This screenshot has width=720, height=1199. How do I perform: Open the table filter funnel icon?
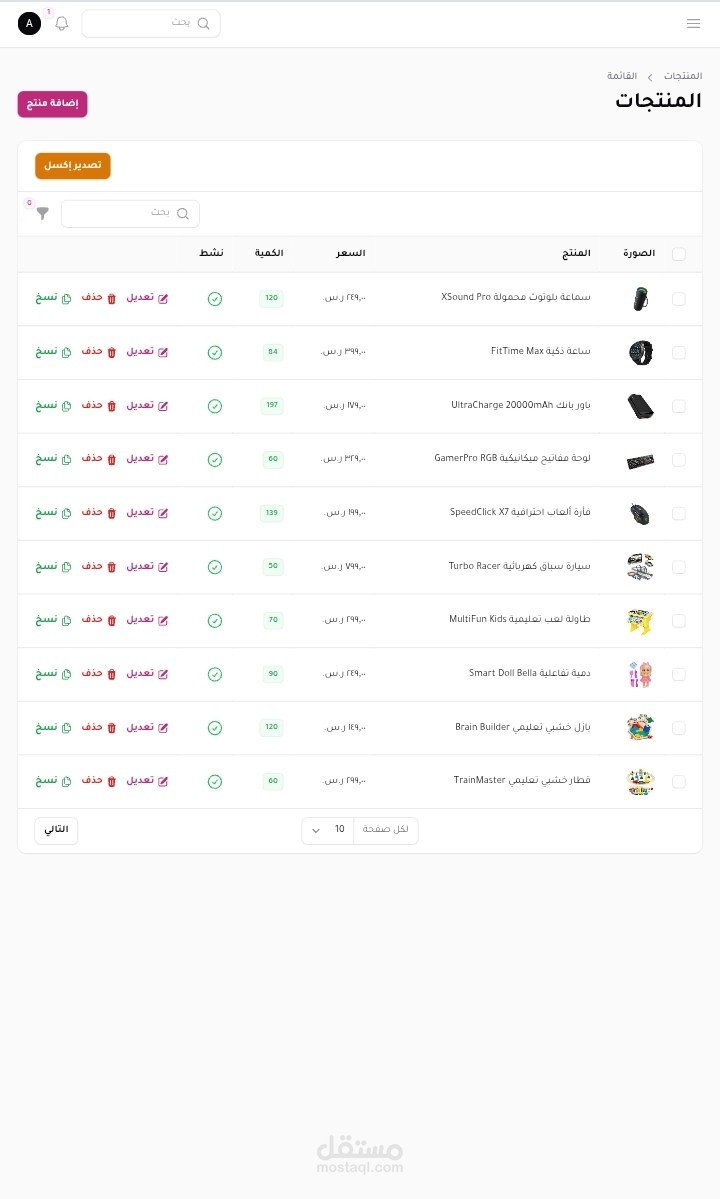pyautogui.click(x=43, y=213)
